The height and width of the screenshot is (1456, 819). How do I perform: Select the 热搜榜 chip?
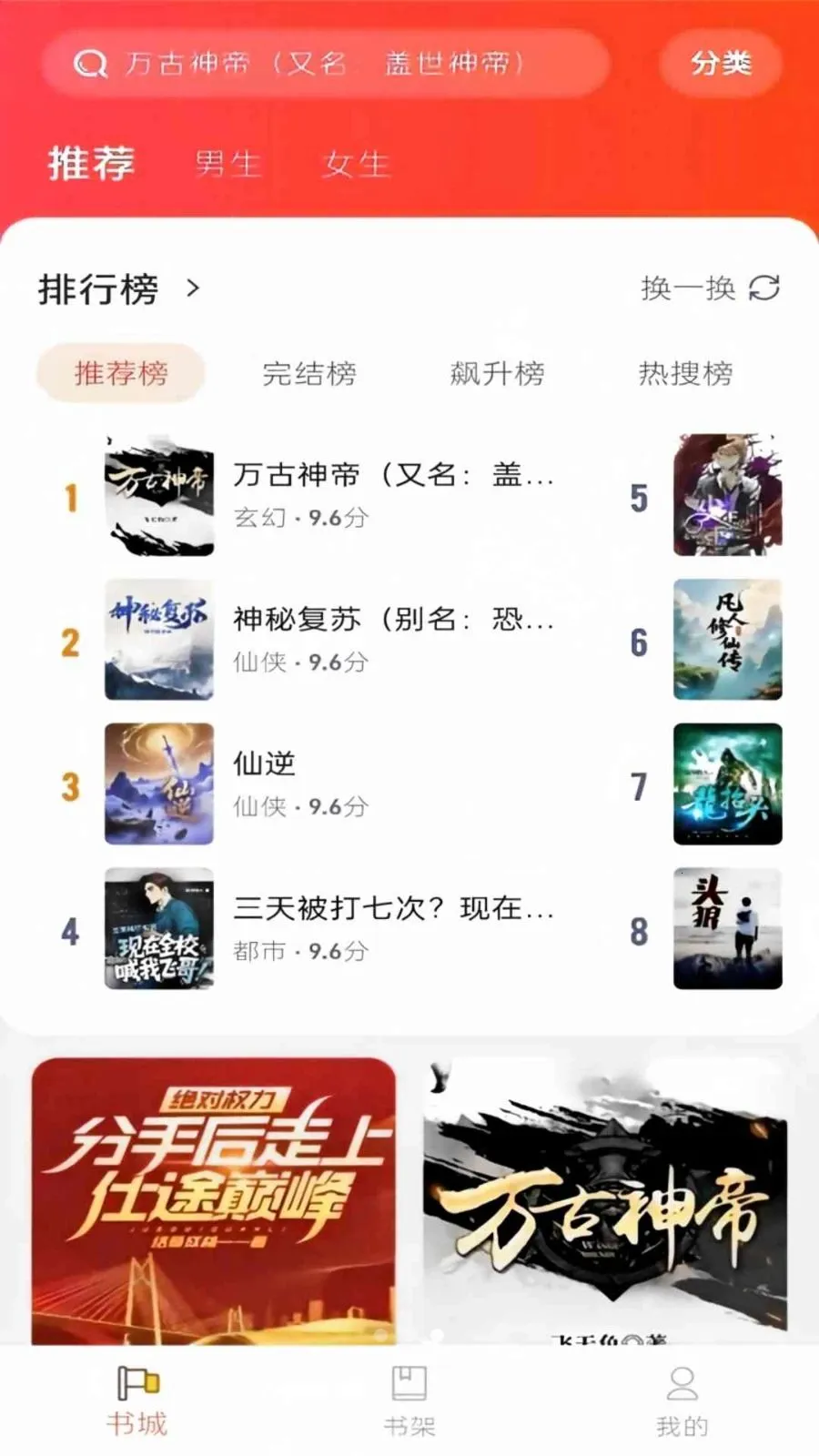[x=685, y=373]
